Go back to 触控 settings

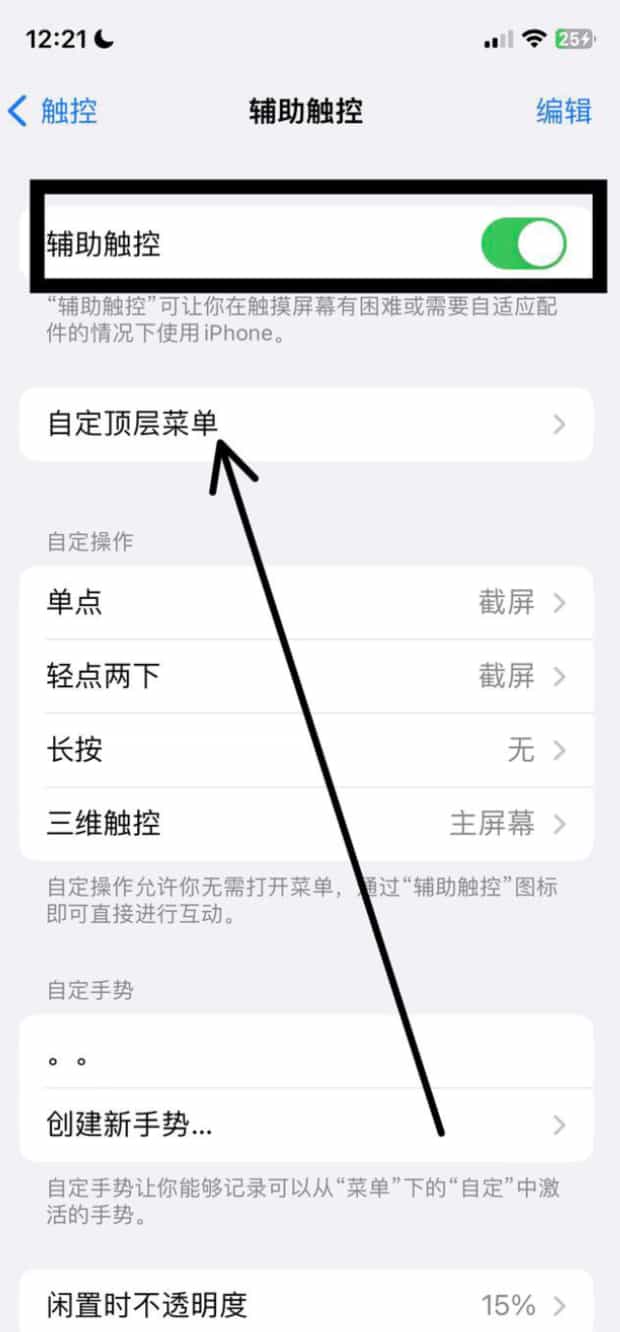53,111
